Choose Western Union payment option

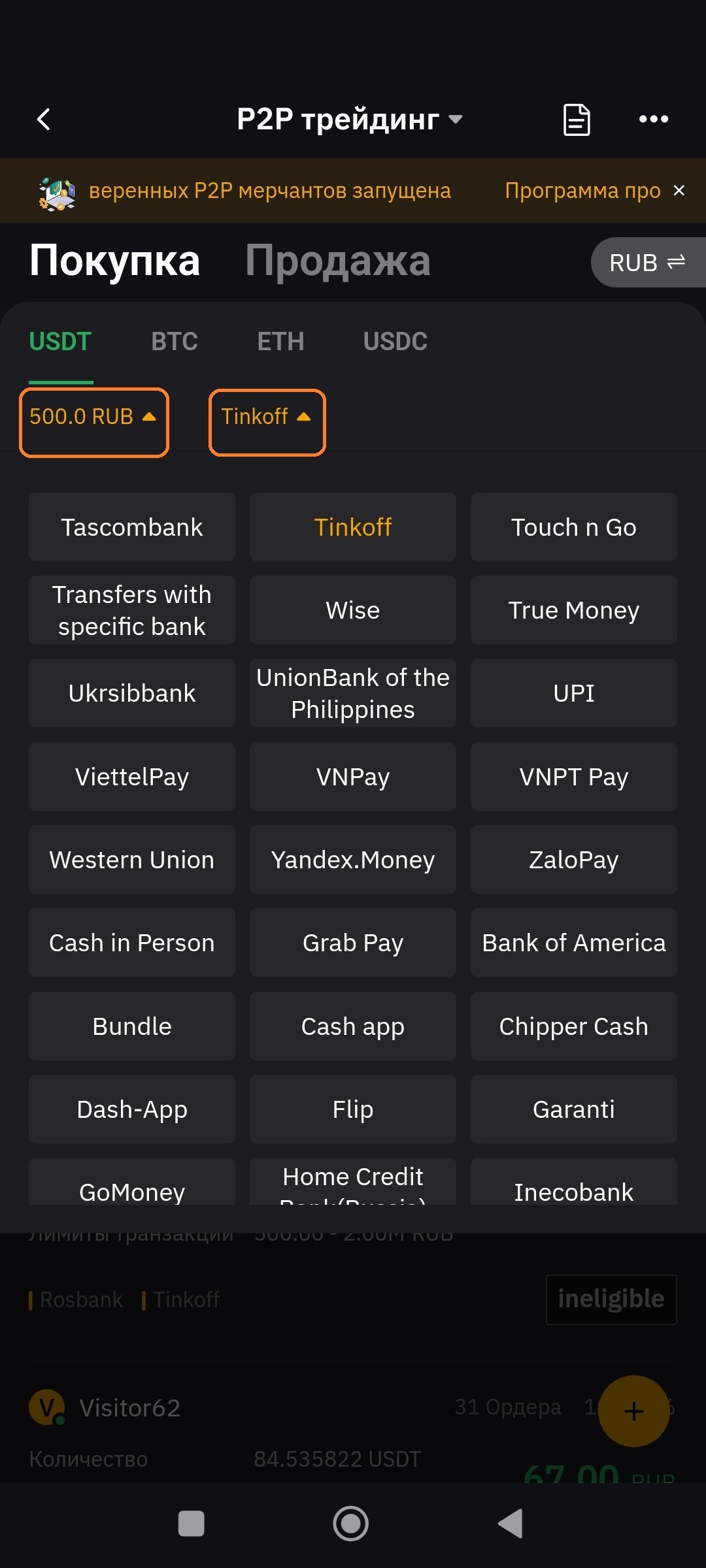(x=131, y=860)
